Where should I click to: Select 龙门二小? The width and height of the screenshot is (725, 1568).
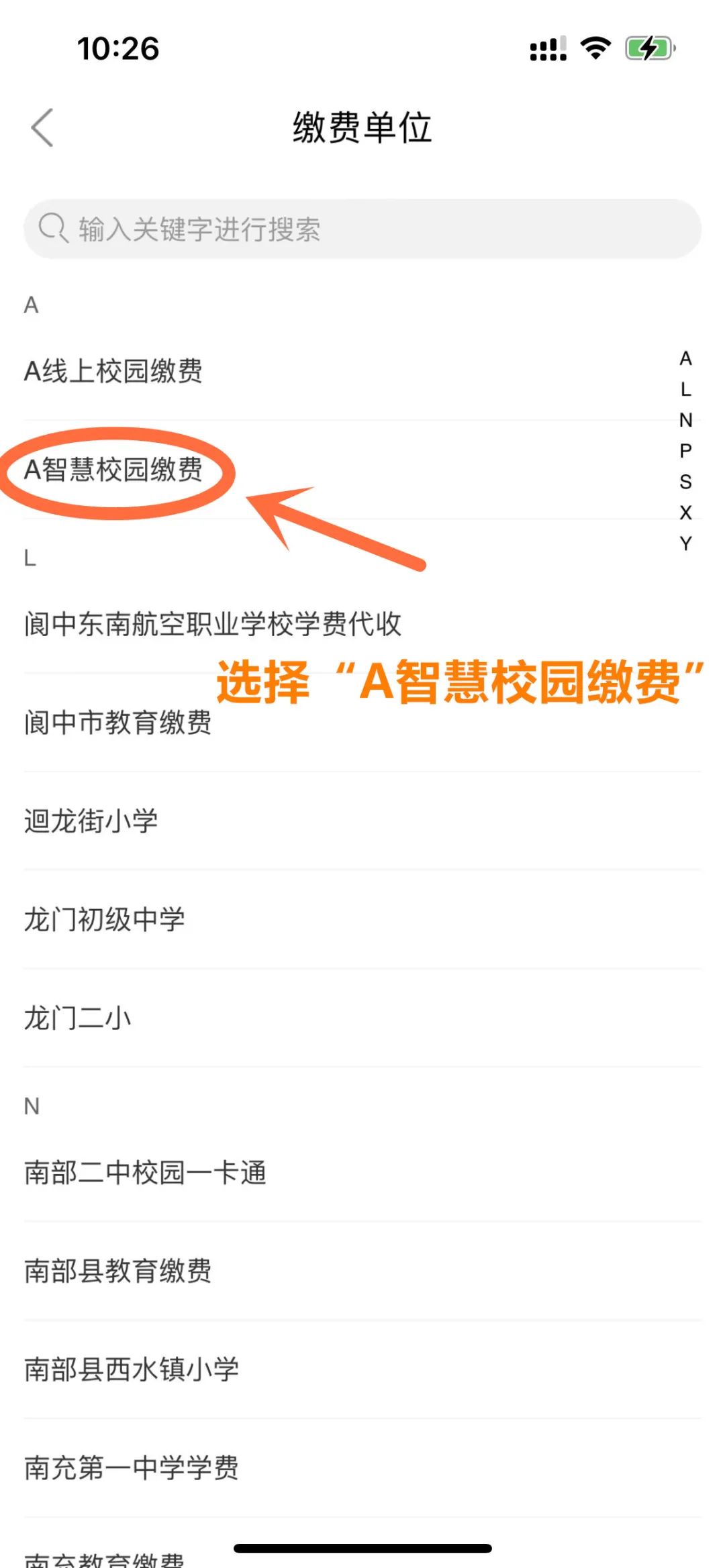pos(78,1018)
